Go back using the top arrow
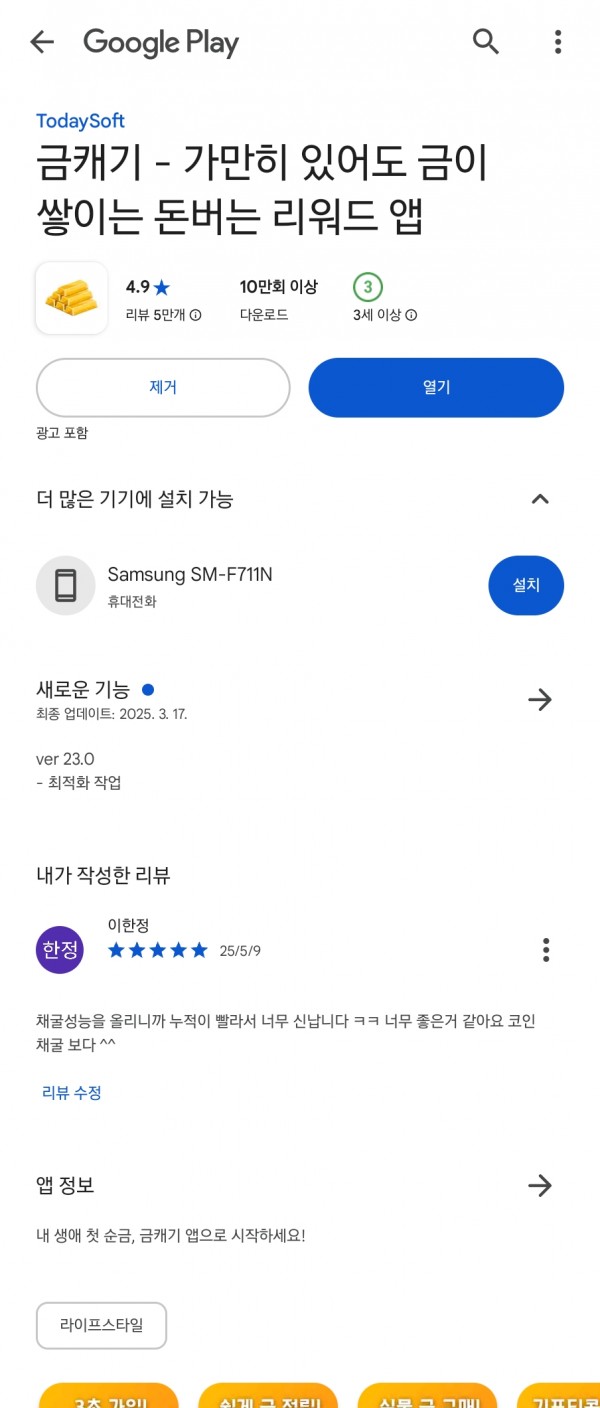Image resolution: width=600 pixels, height=1408 pixels. tap(42, 42)
